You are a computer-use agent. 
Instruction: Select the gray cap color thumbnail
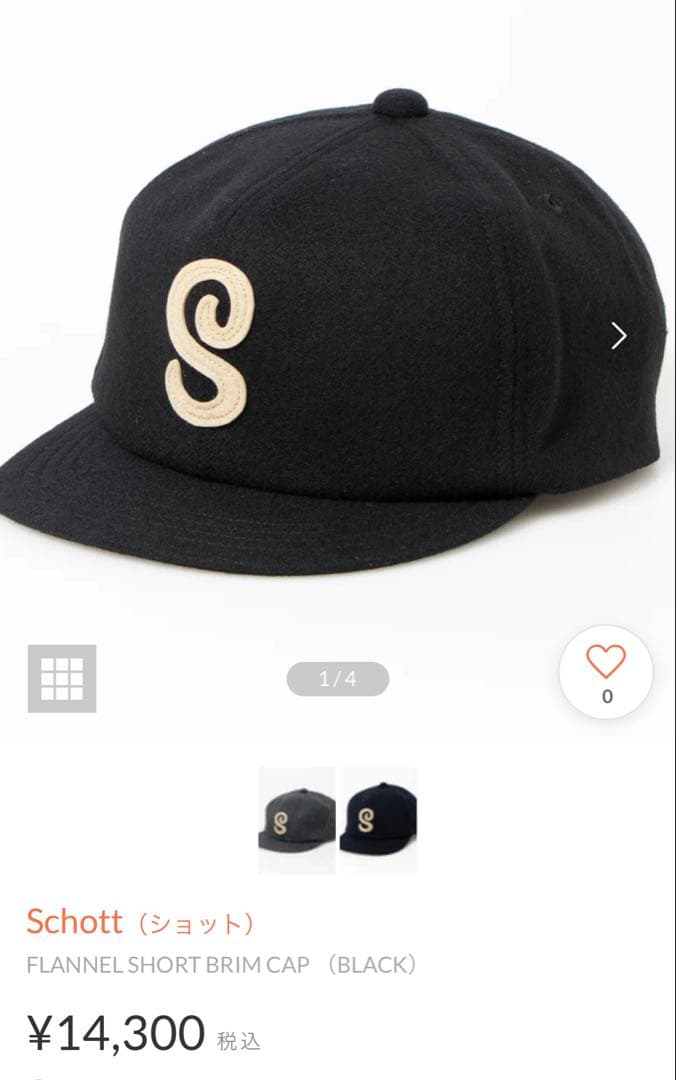coord(297,820)
